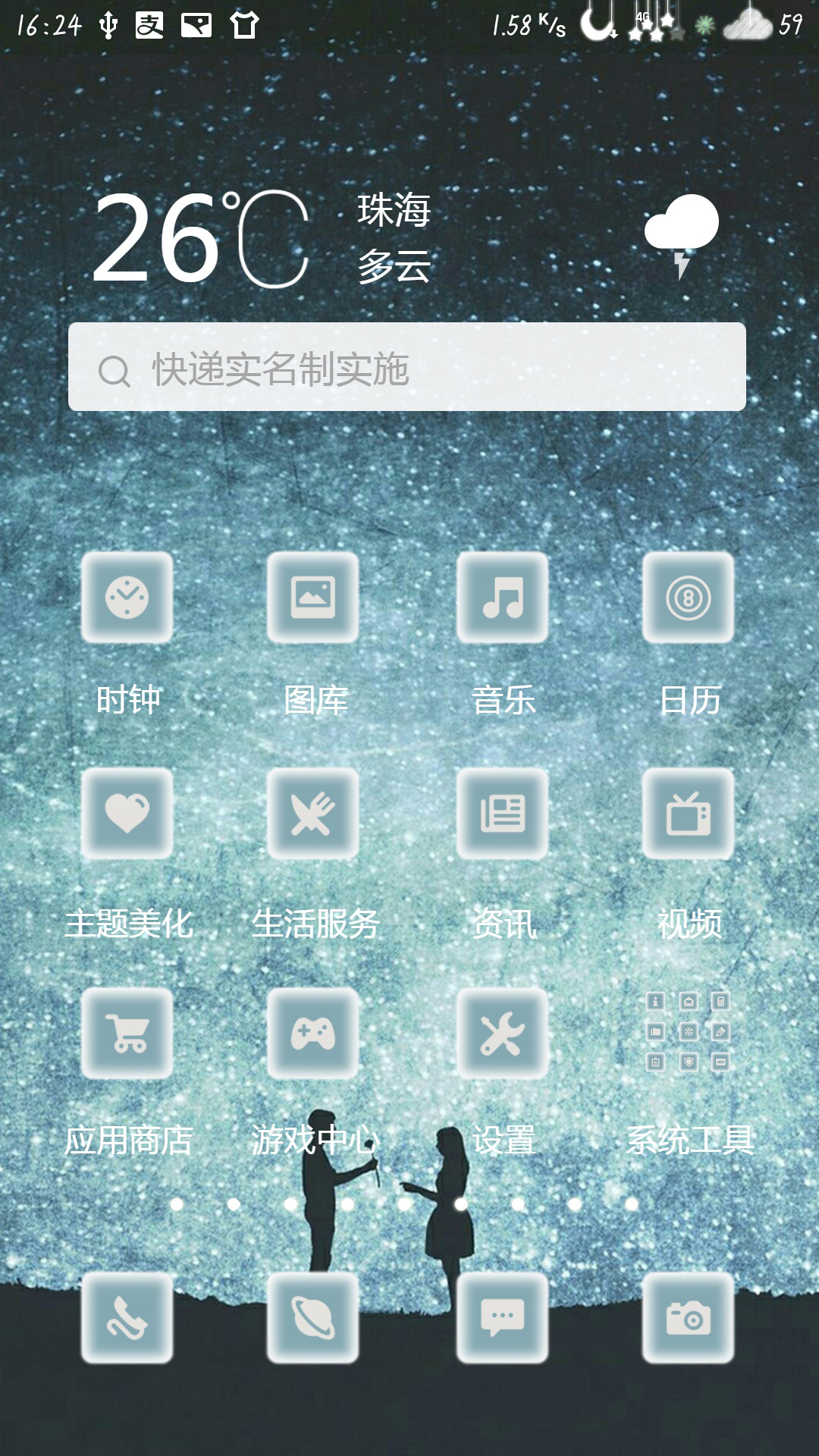Open the 音乐 music app
This screenshot has width=819, height=1456.
(x=502, y=598)
